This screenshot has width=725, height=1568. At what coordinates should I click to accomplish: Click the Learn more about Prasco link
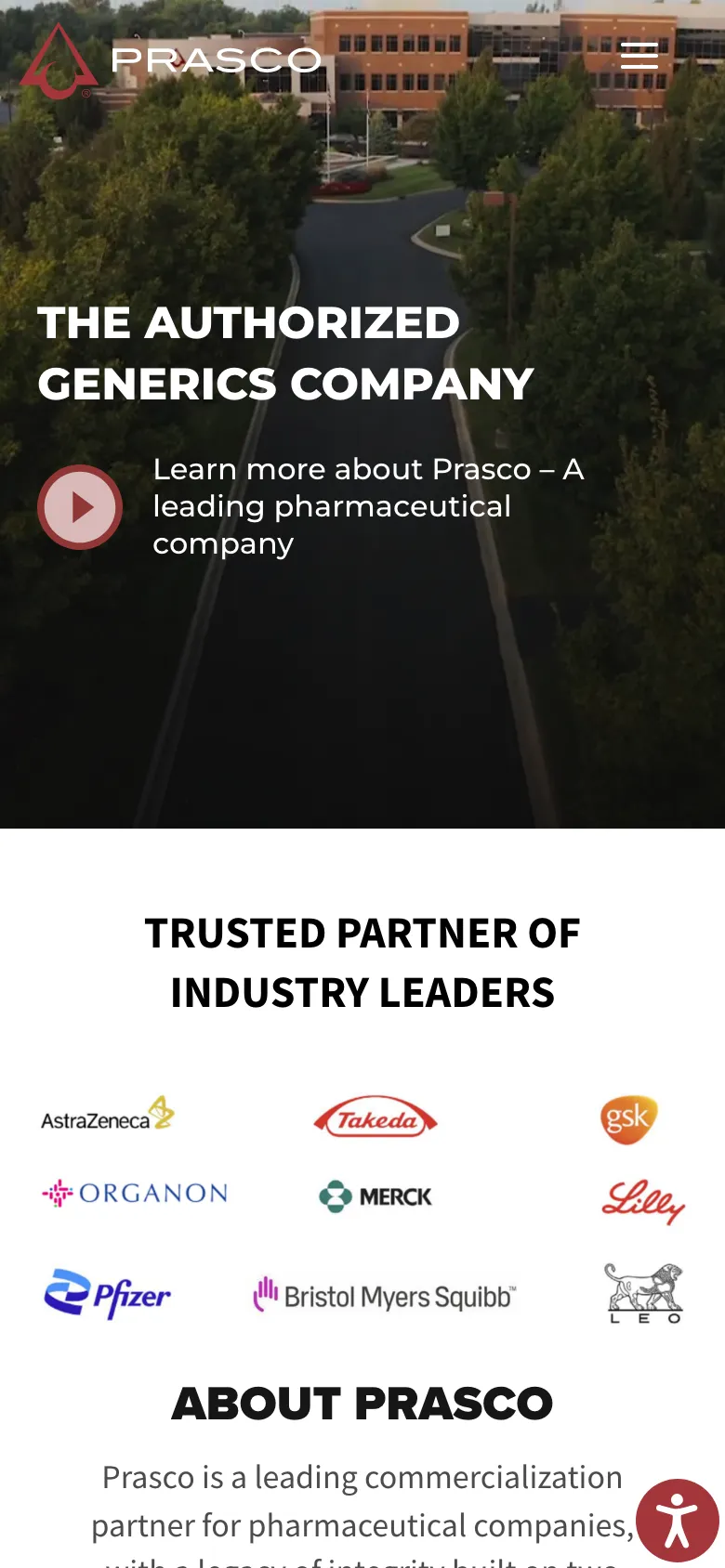[x=368, y=506]
